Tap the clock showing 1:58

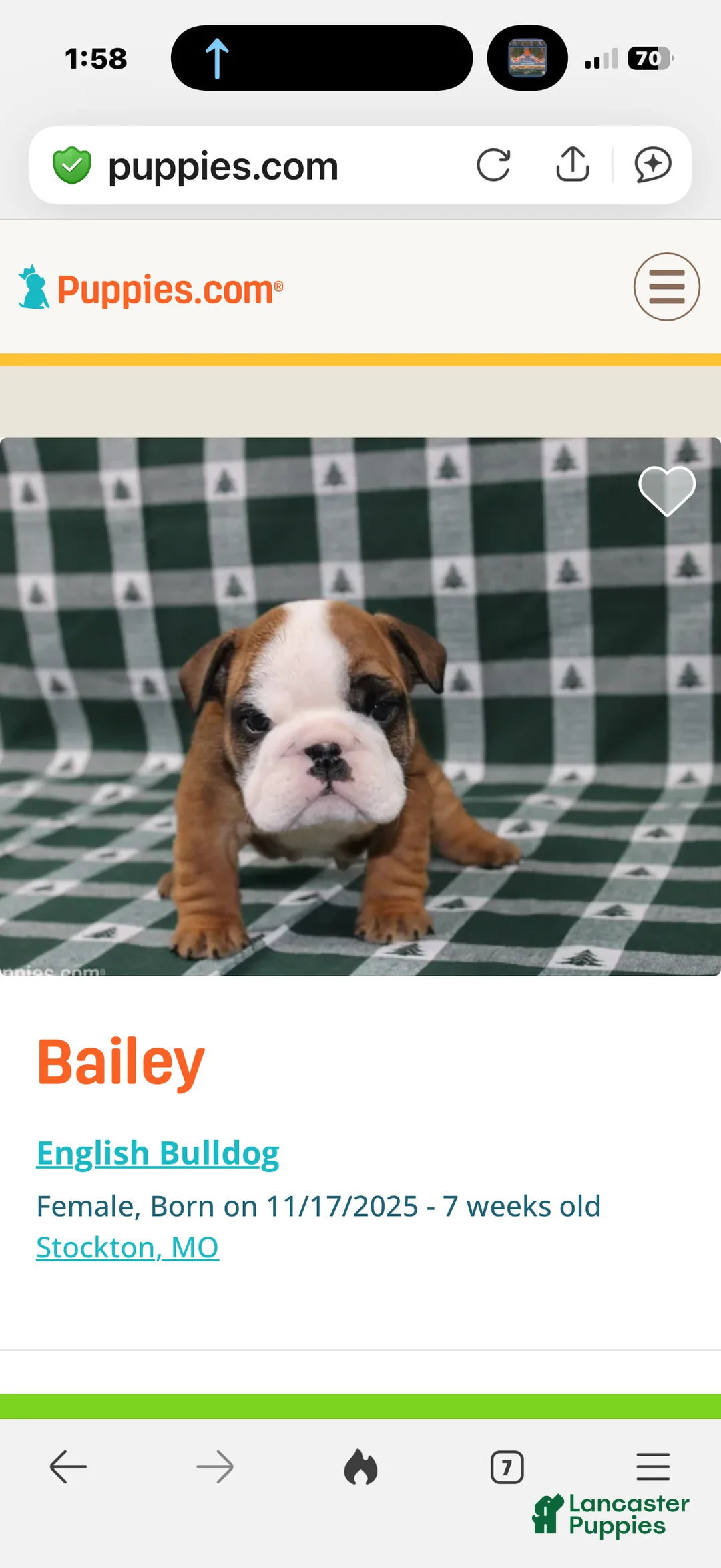(x=95, y=58)
